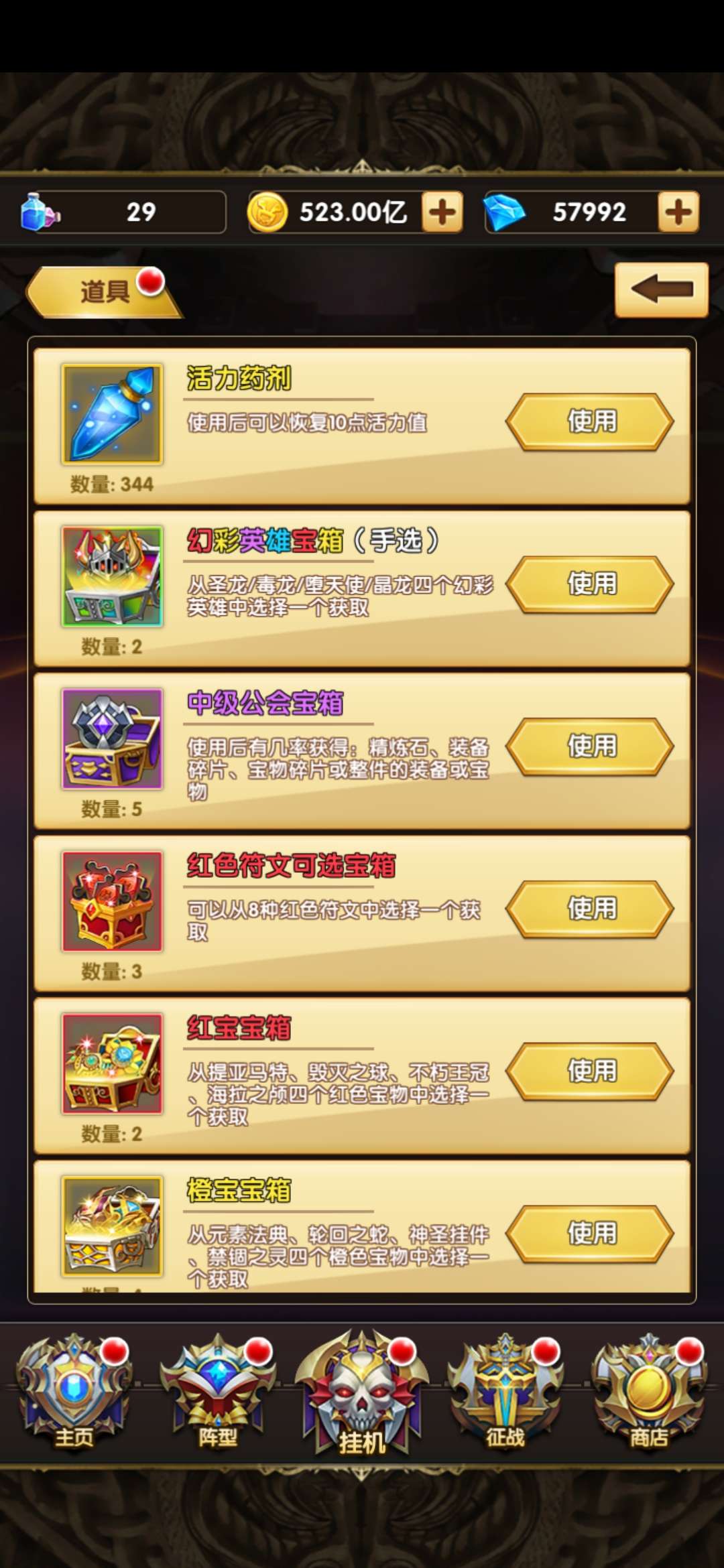Select the 道具 items tab
Screen dimensions: 724x1568
[104, 291]
